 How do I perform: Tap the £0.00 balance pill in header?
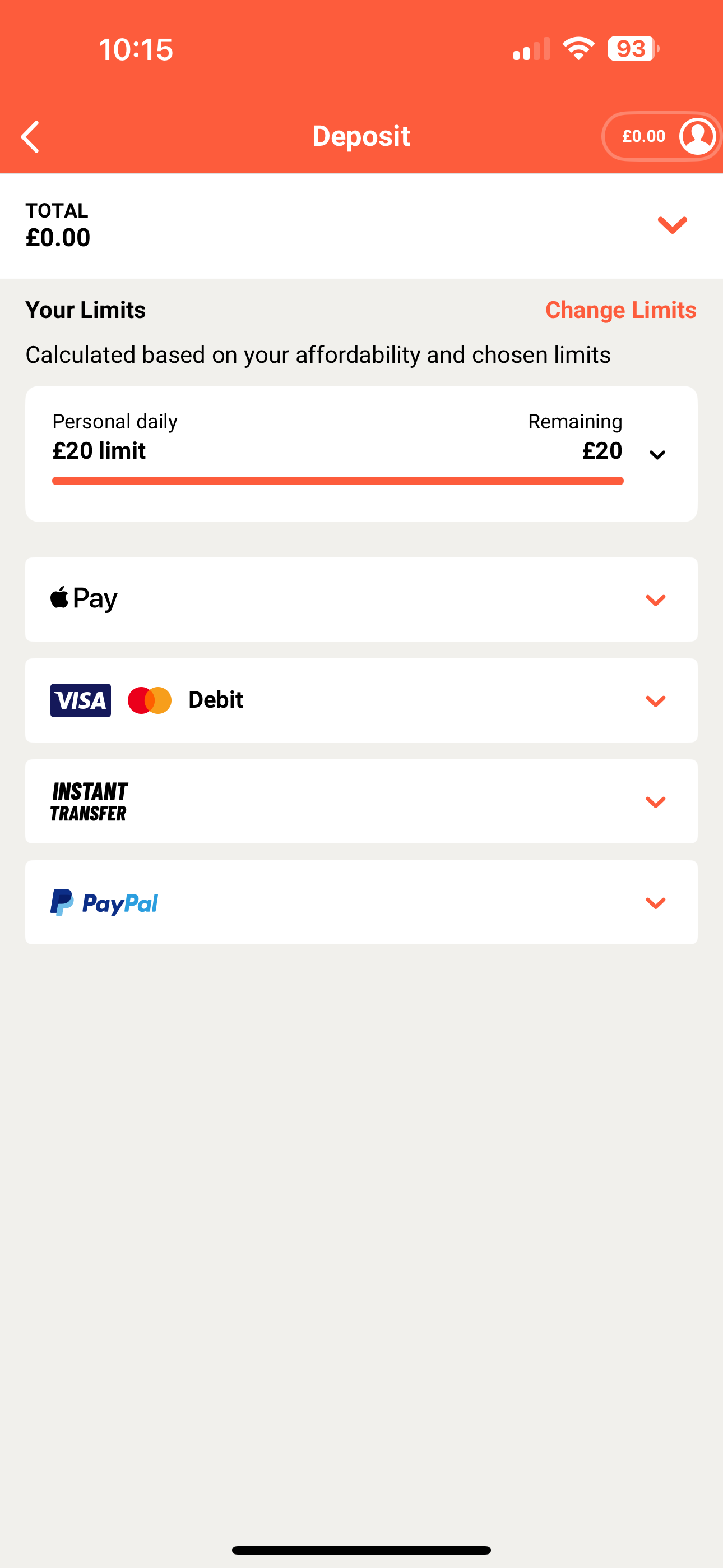pyautogui.click(x=643, y=136)
